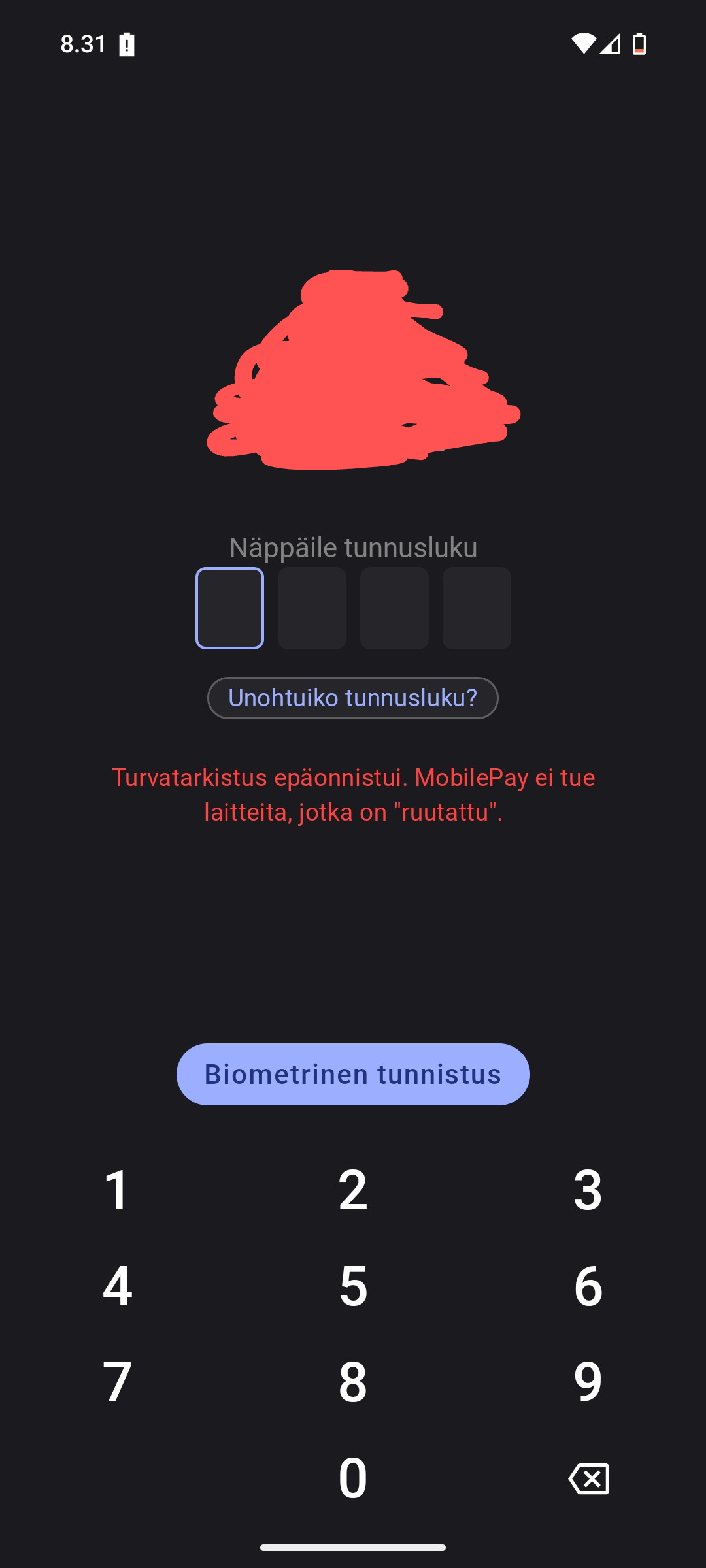The width and height of the screenshot is (706, 1568).
Task: Enter digit 6 on the keypad
Action: pos(588,1286)
